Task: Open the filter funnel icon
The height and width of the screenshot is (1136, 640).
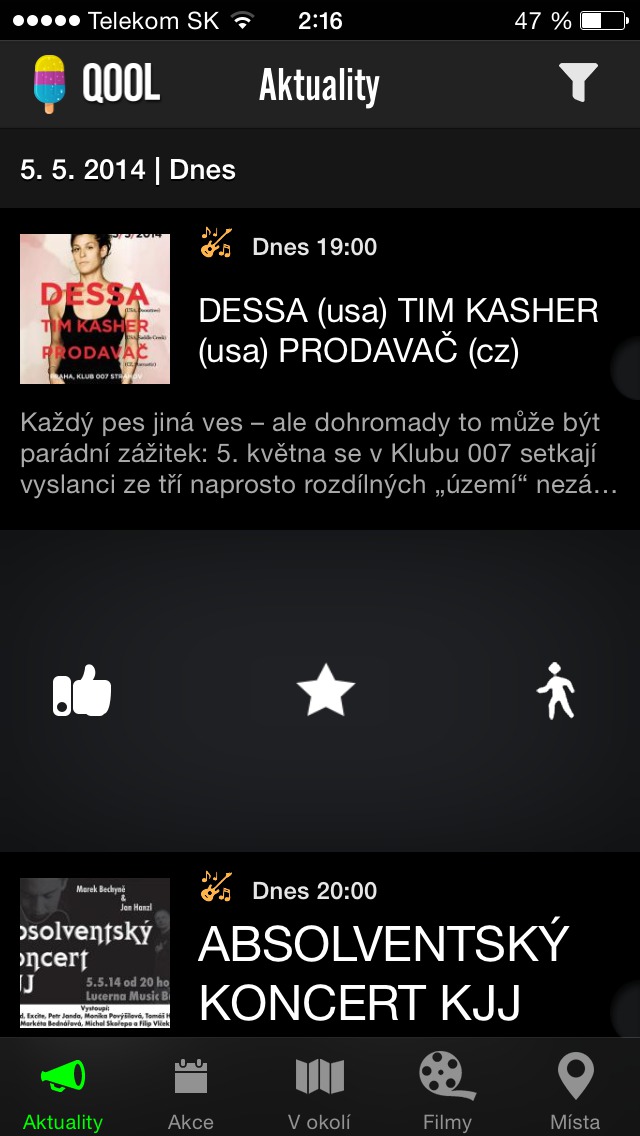Action: [x=578, y=83]
